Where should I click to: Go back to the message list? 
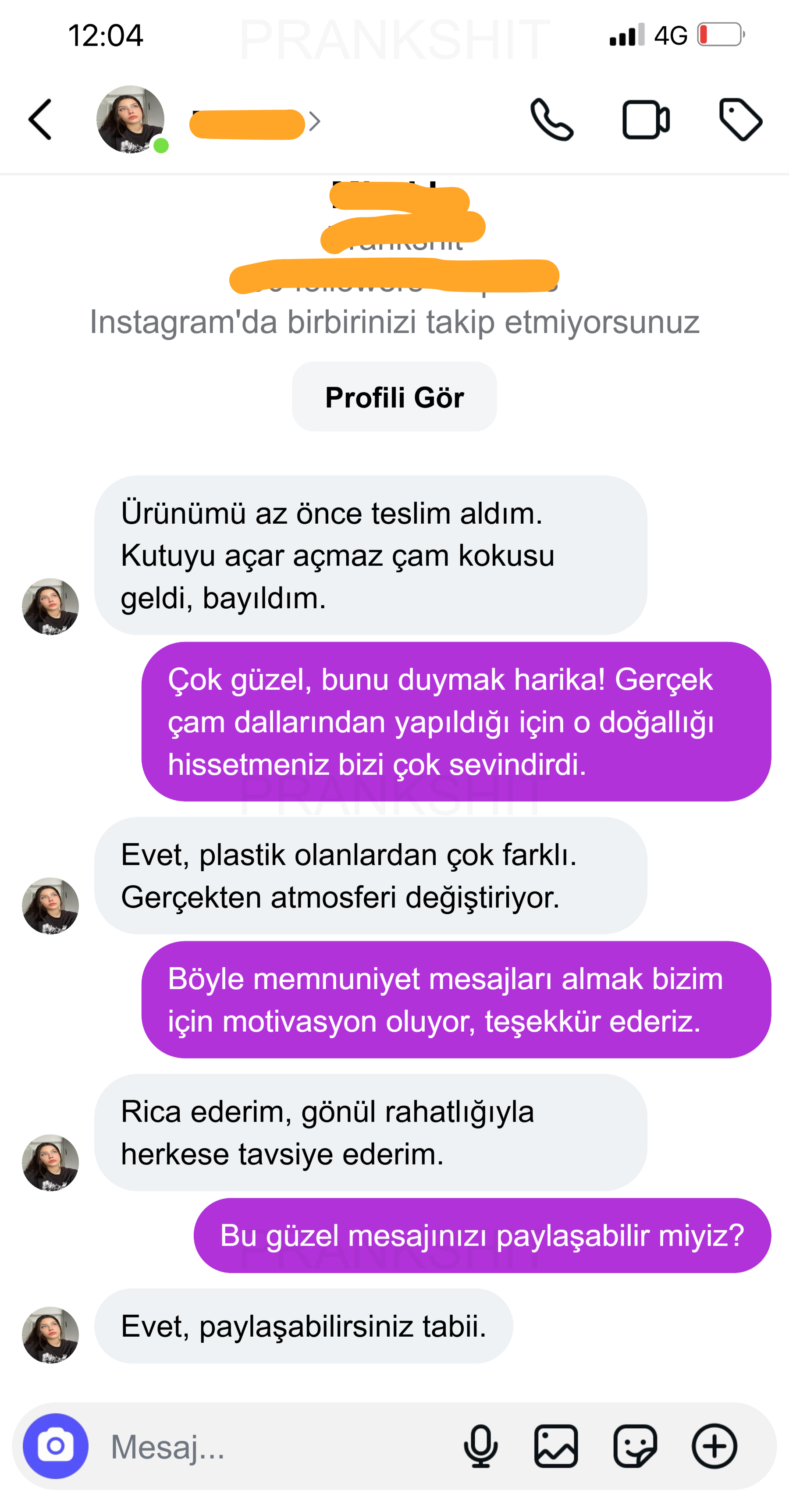coord(40,120)
